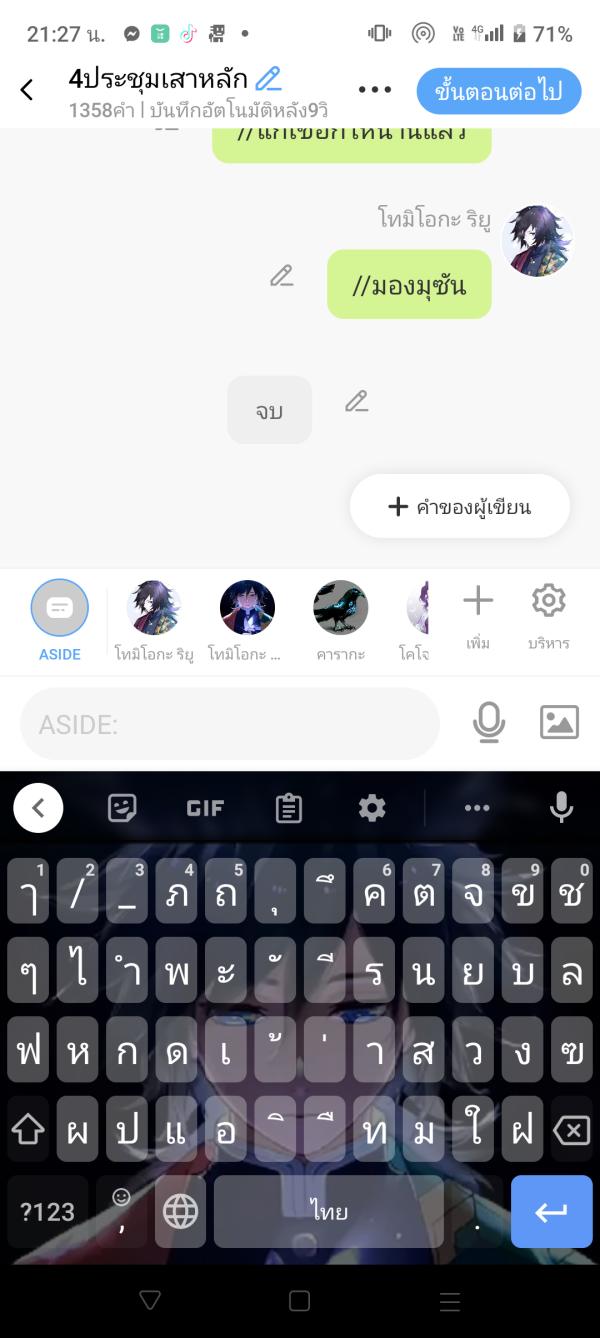Viewport: 600px width, 1338px height.
Task: Tap the microphone icon beside the input
Action: (x=488, y=722)
